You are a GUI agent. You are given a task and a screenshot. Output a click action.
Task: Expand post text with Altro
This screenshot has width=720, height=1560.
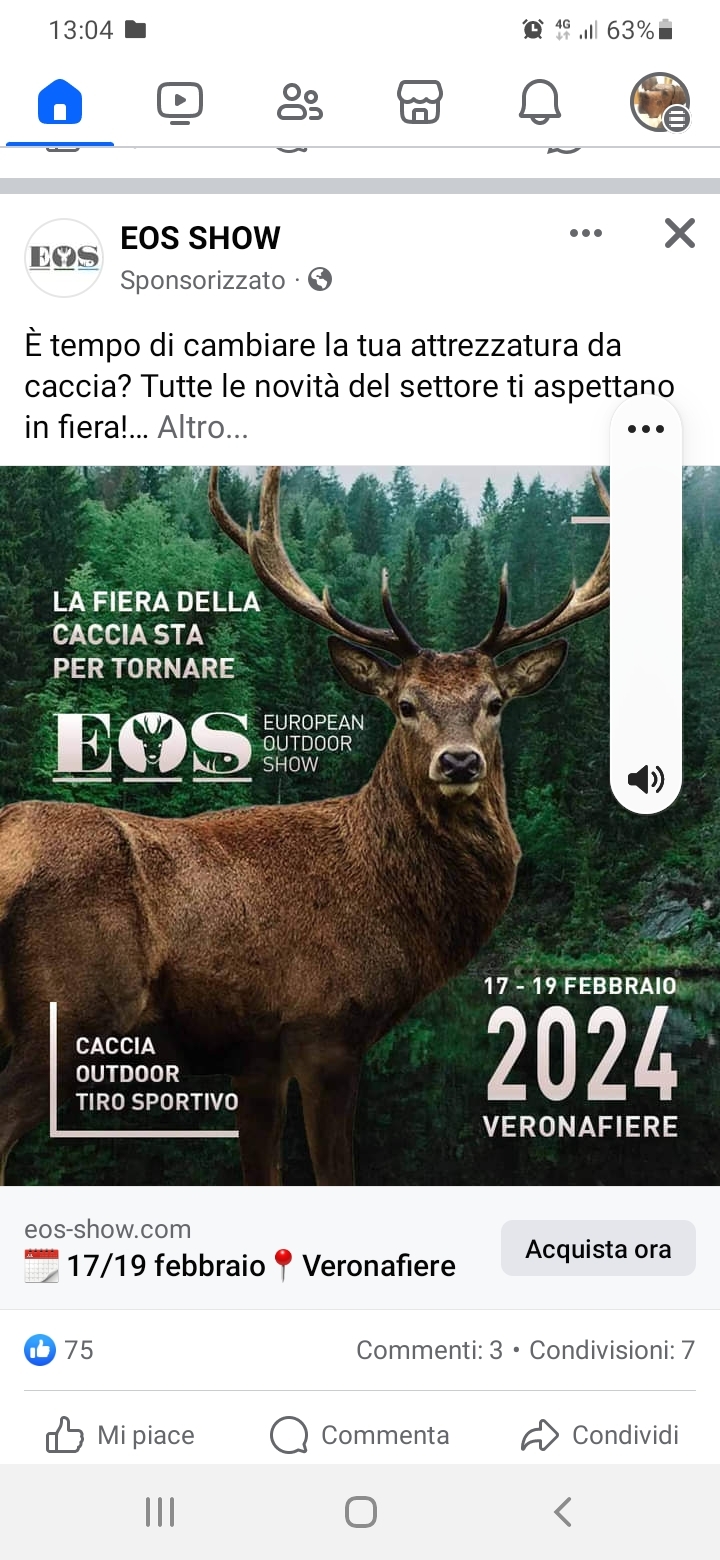203,428
